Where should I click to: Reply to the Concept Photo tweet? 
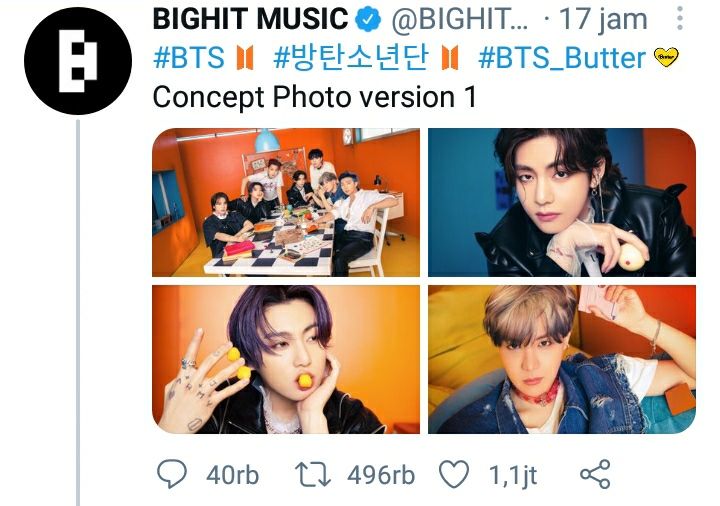174,474
